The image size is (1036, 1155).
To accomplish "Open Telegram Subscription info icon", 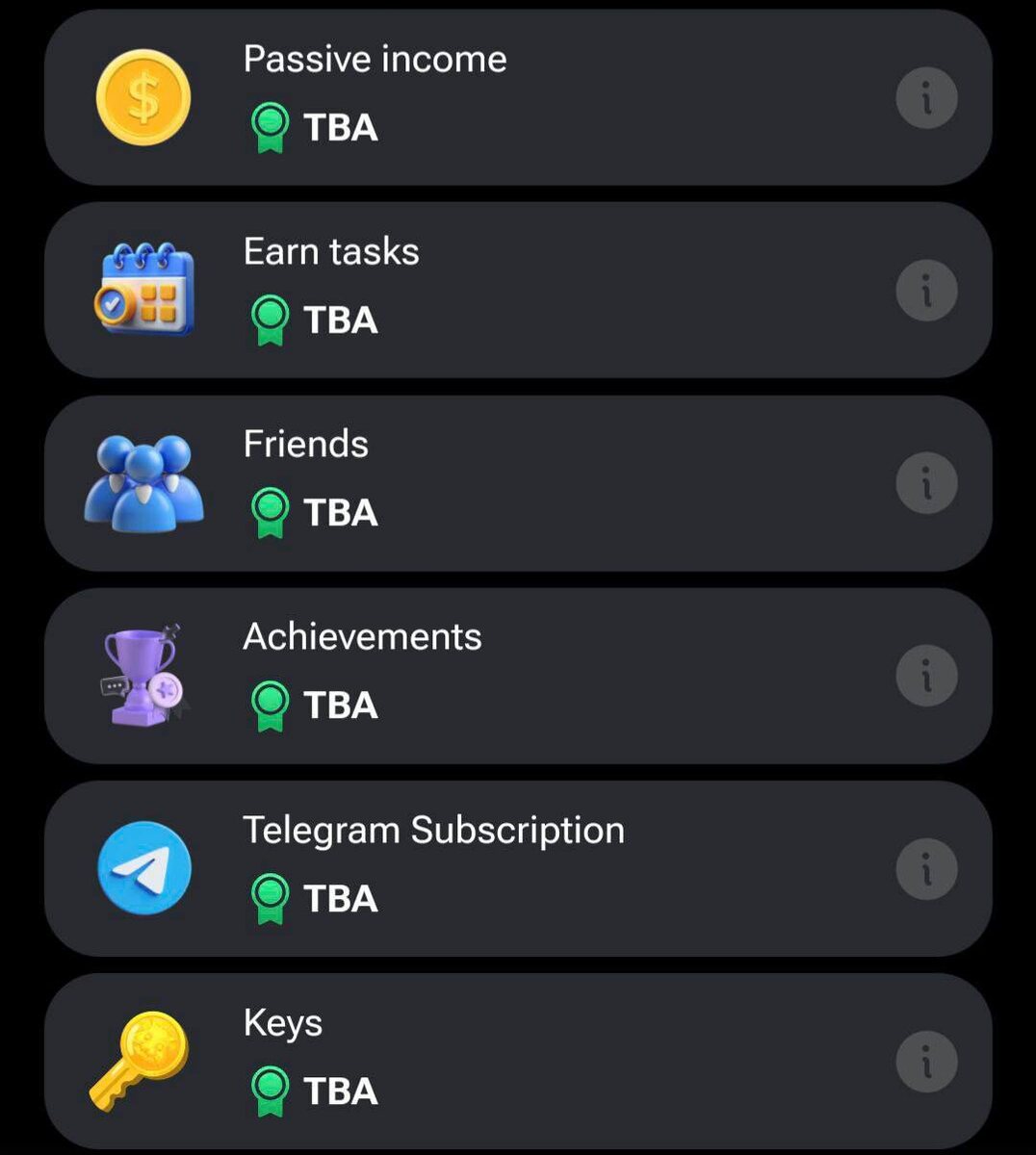I will pyautogui.click(x=926, y=868).
